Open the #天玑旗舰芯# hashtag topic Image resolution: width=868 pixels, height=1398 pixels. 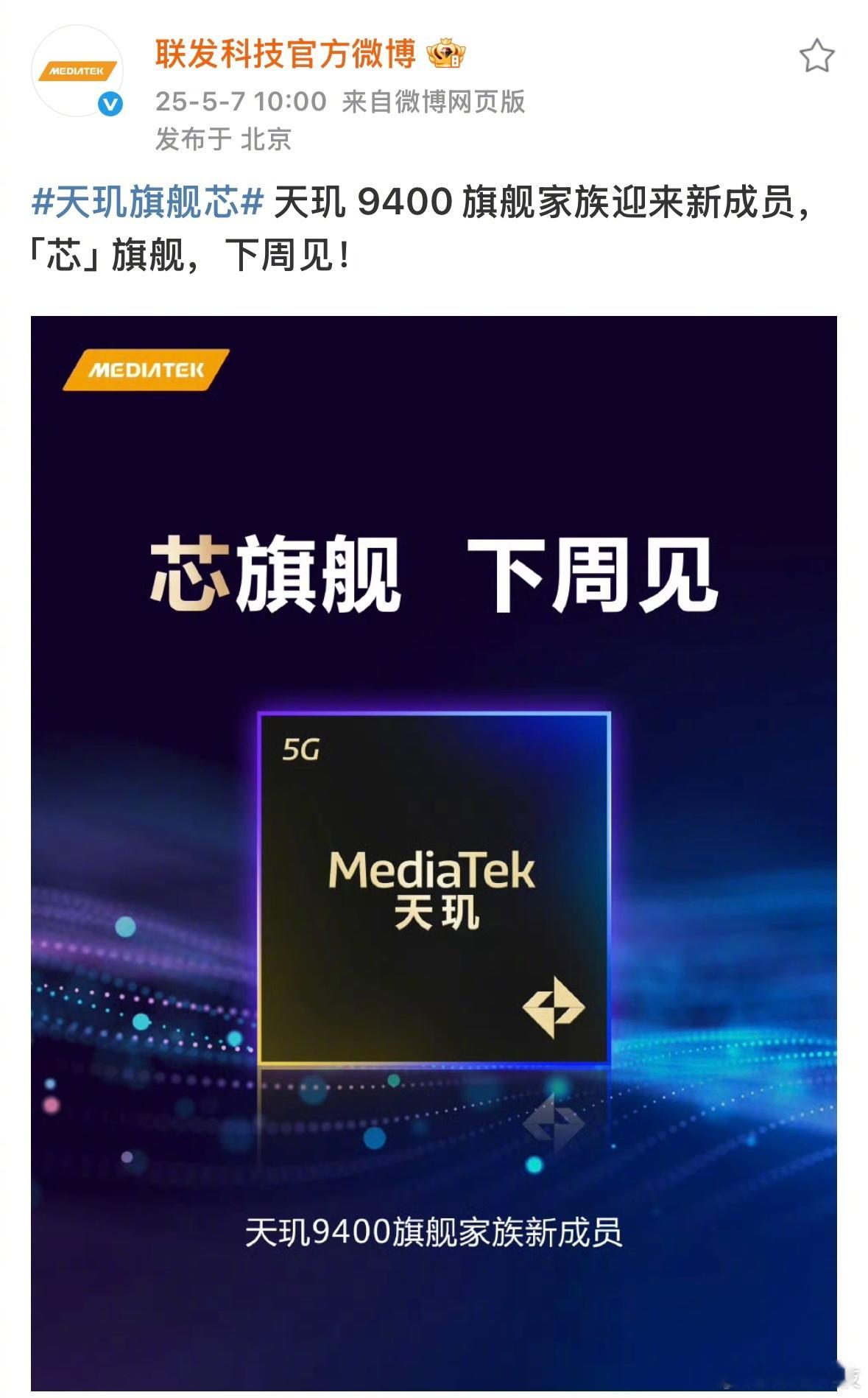147,202
